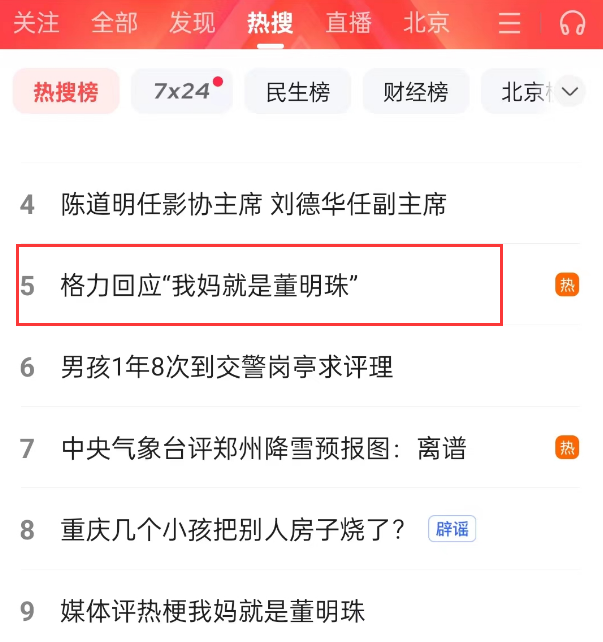Open 媒体评热梗我妈就是董明珠
603x642 pixels.
[212, 610]
